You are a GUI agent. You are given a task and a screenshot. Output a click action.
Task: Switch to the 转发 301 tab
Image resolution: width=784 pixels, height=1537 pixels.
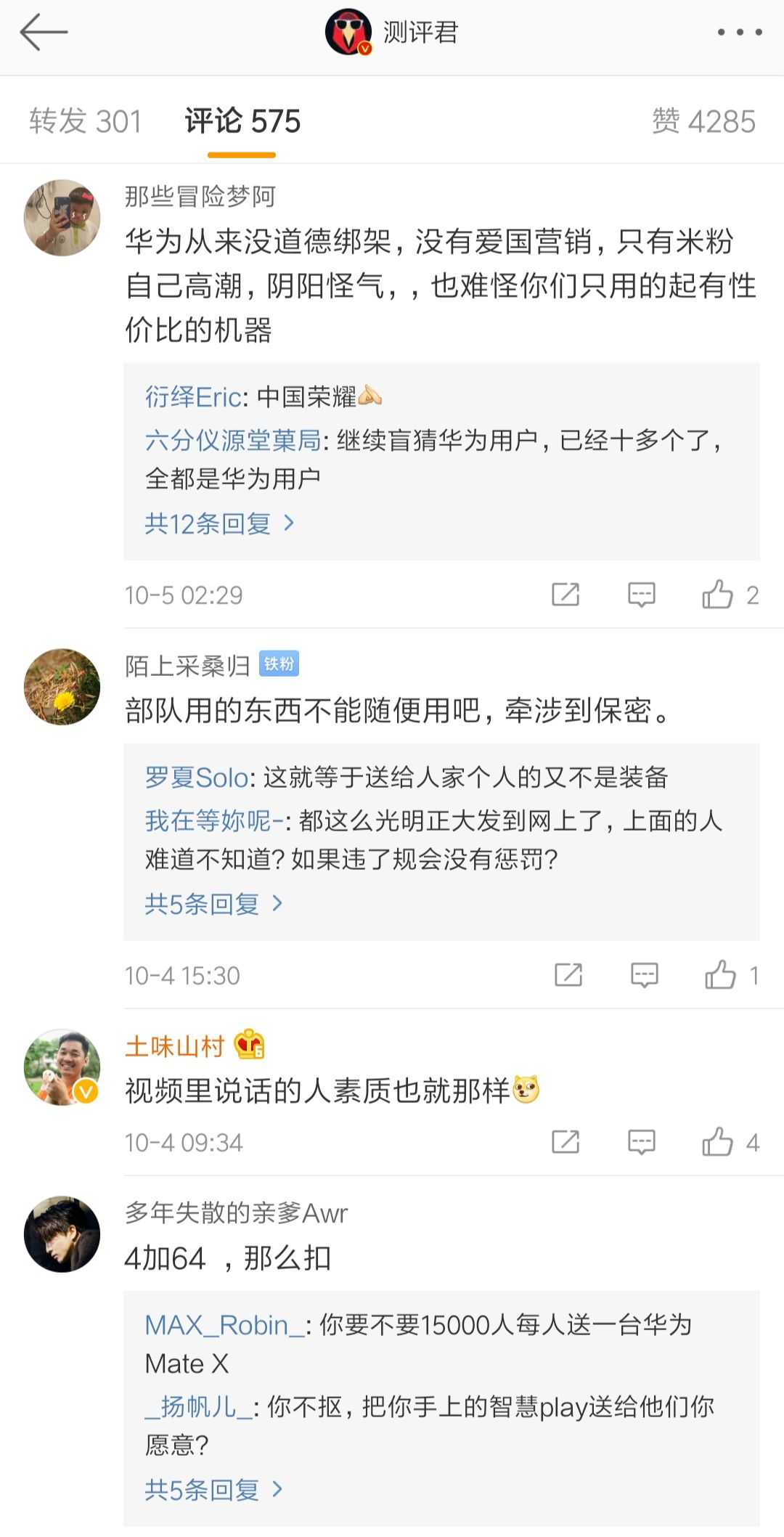click(85, 121)
